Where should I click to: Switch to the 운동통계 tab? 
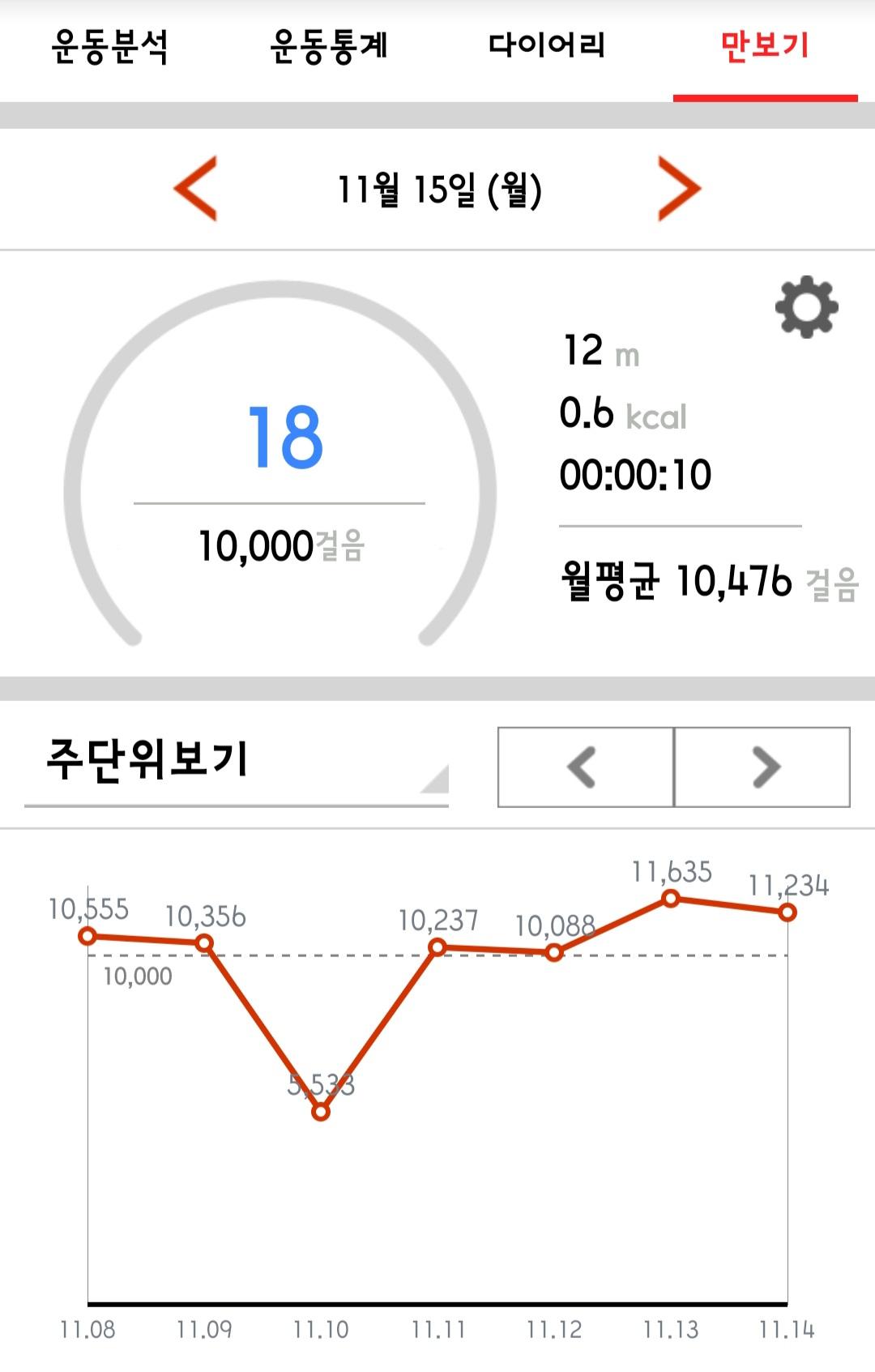pyautogui.click(x=328, y=47)
